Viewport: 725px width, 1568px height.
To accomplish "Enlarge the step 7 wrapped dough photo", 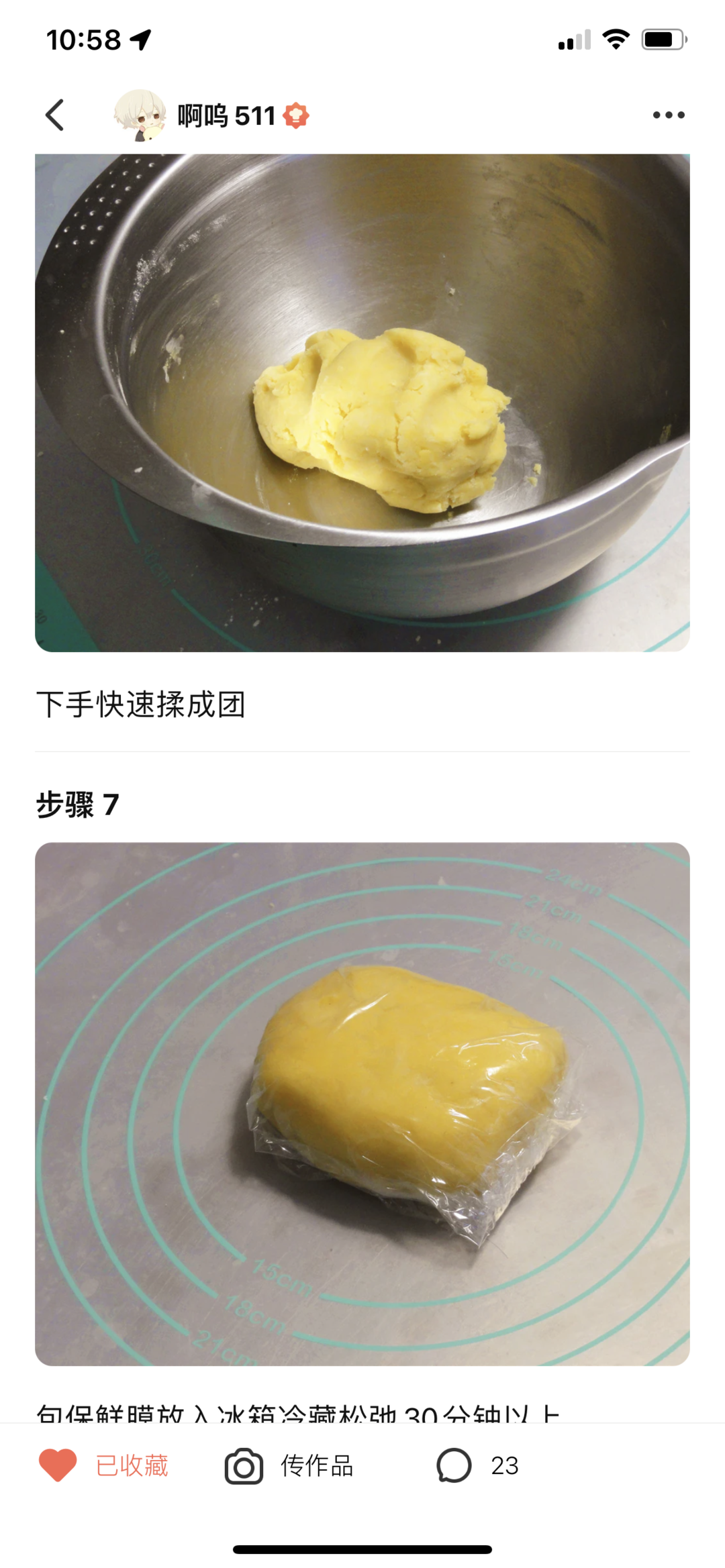I will (362, 1104).
